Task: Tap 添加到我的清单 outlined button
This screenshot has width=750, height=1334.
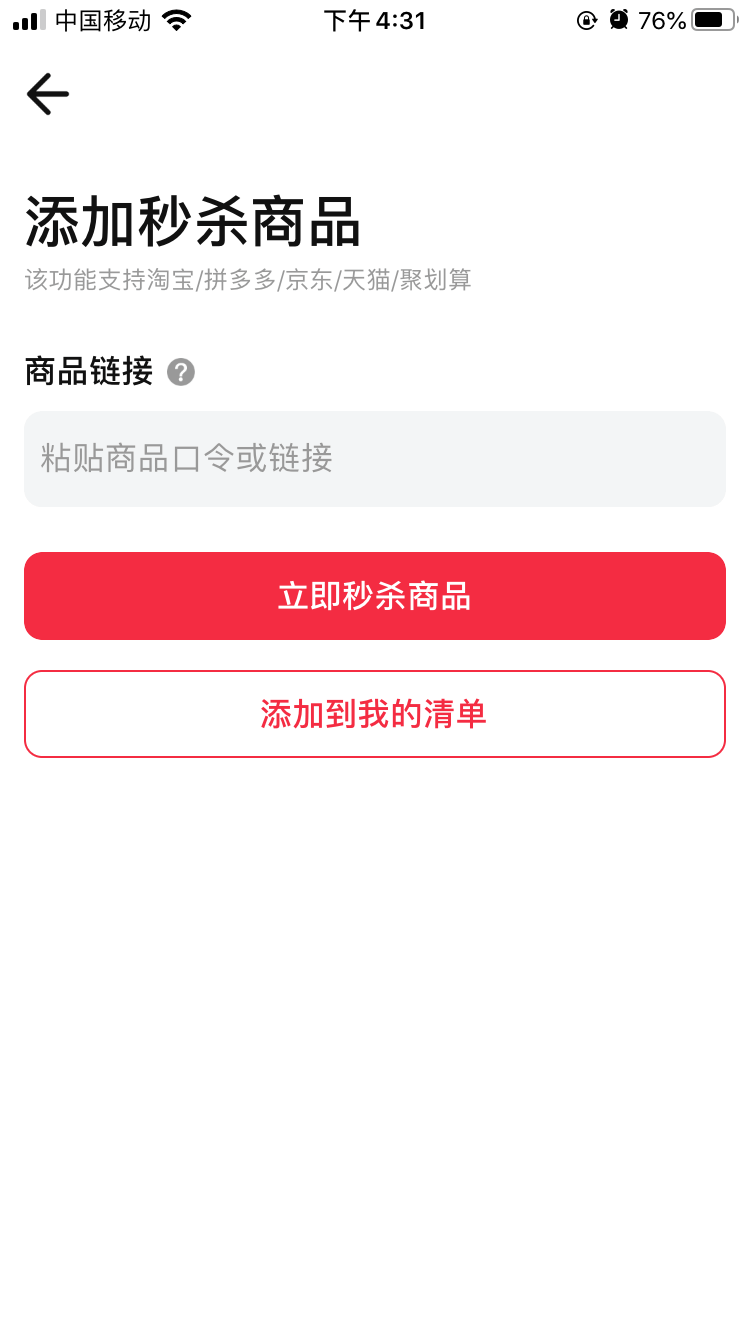Action: 374,713
